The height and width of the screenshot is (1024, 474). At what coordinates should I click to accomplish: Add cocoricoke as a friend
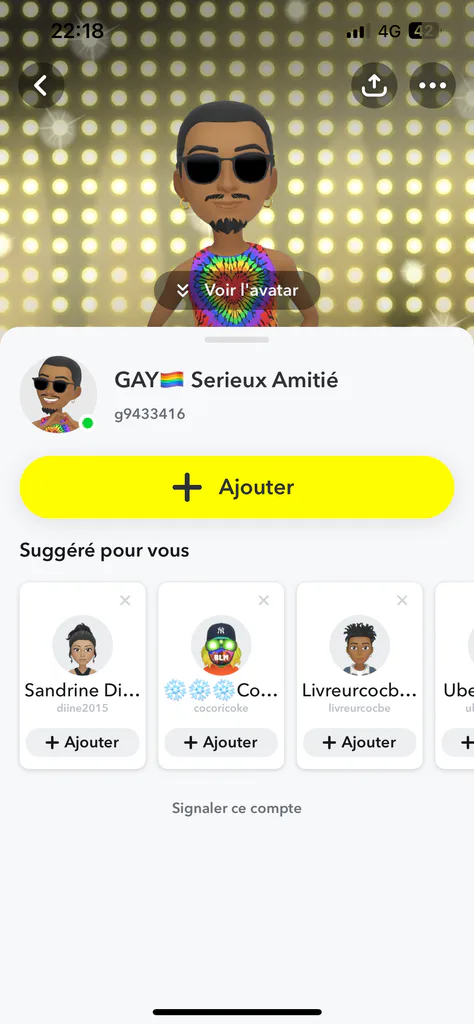(x=221, y=743)
